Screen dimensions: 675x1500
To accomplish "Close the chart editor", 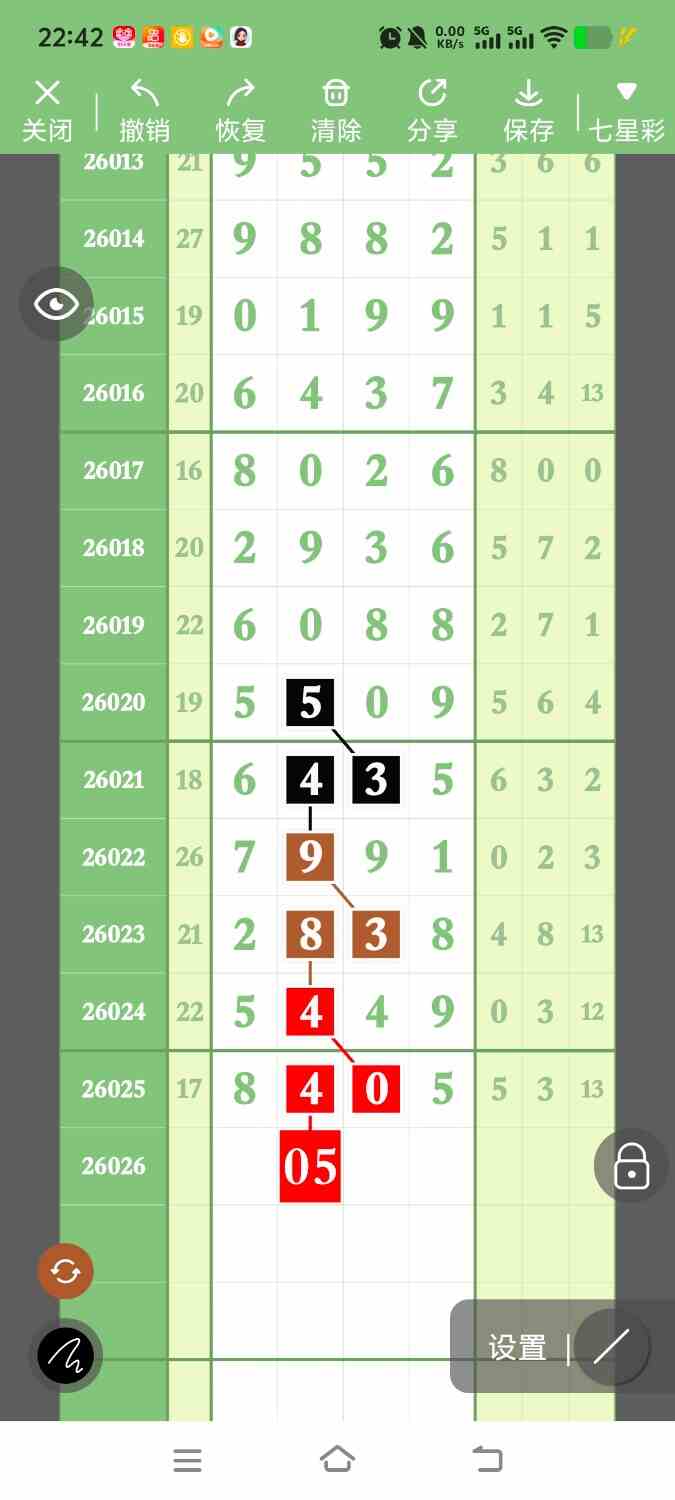I will coord(47,111).
